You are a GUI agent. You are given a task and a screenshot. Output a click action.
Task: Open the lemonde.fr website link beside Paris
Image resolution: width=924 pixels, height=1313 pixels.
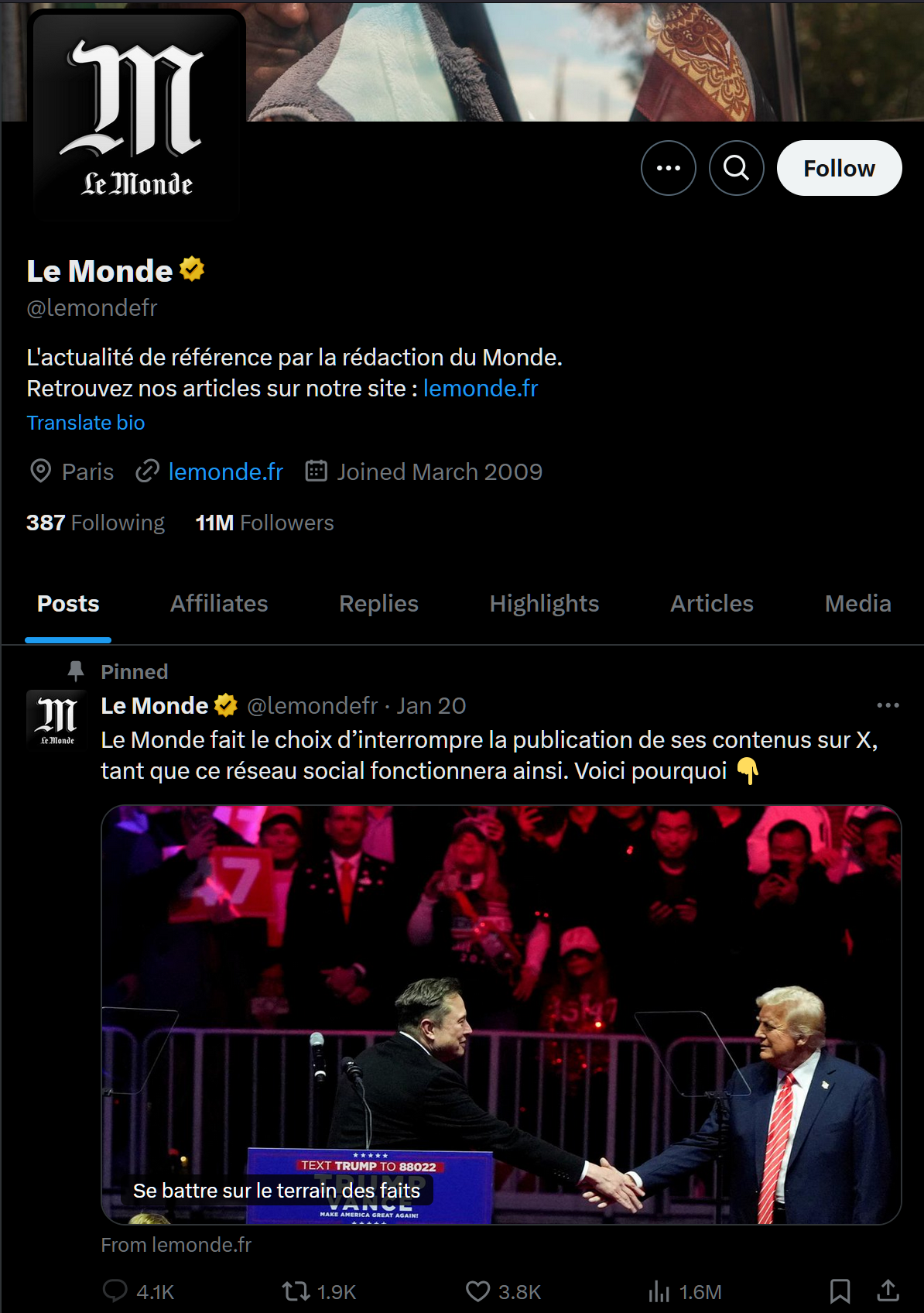225,471
